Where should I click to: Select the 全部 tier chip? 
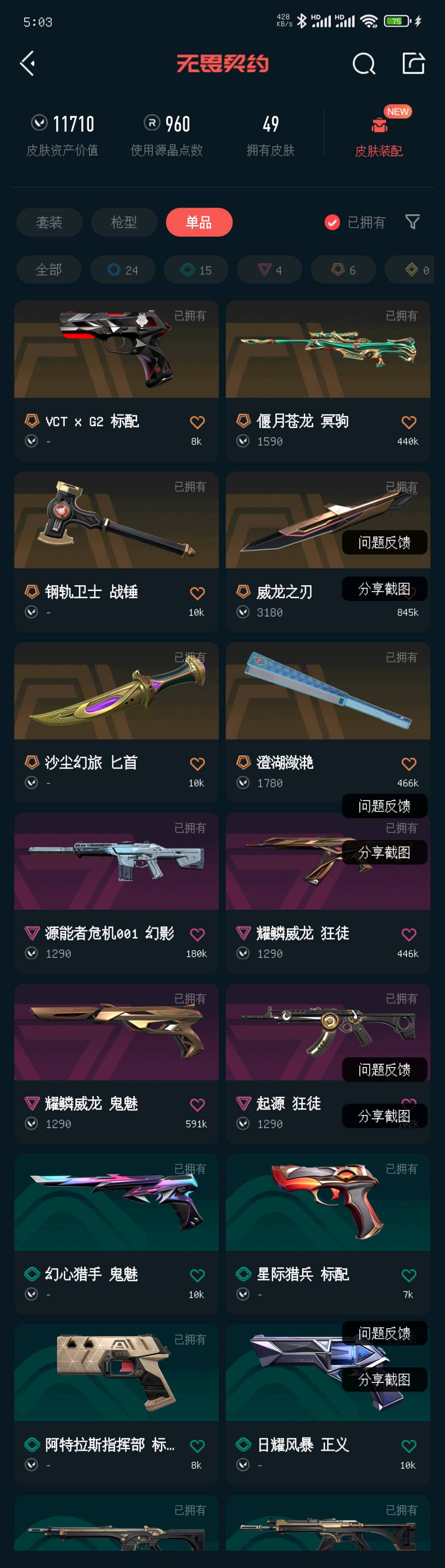(49, 270)
